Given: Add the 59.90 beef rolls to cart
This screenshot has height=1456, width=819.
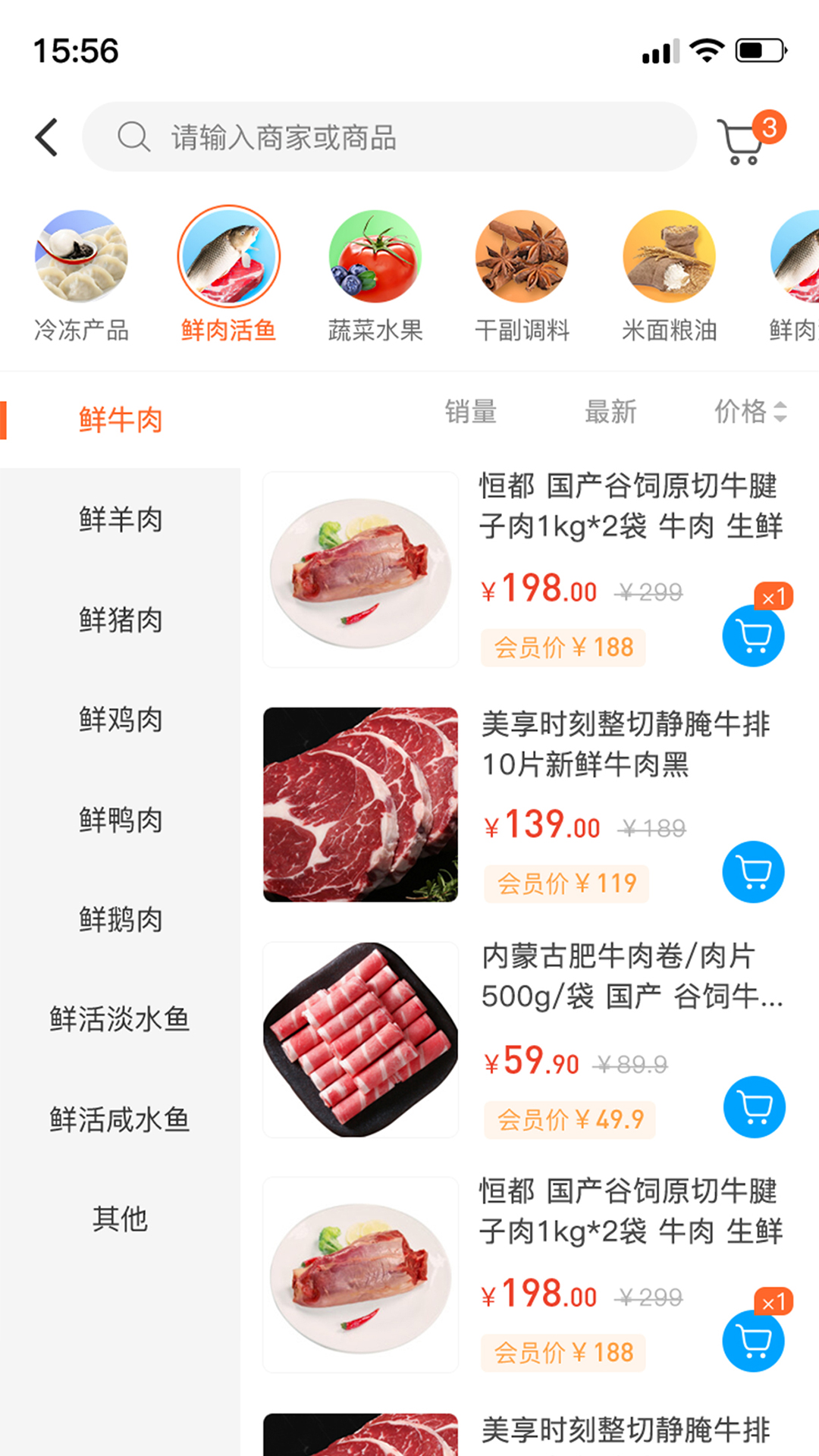Looking at the screenshot, I should tap(753, 1107).
